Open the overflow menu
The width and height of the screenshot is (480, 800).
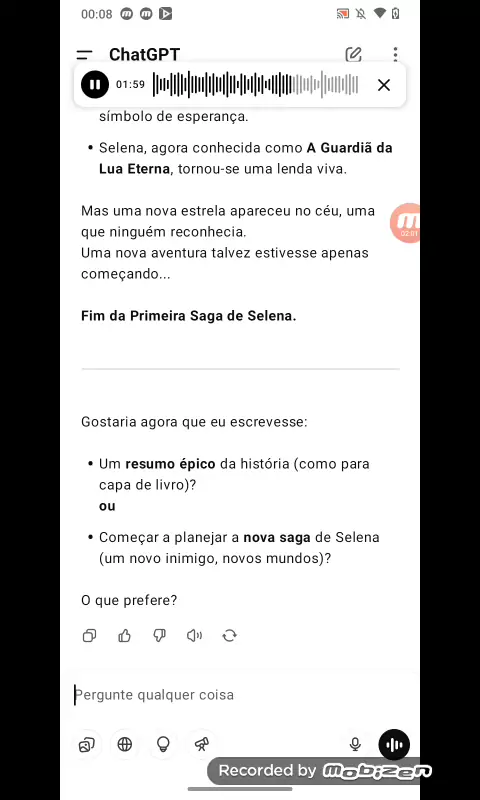(395, 55)
